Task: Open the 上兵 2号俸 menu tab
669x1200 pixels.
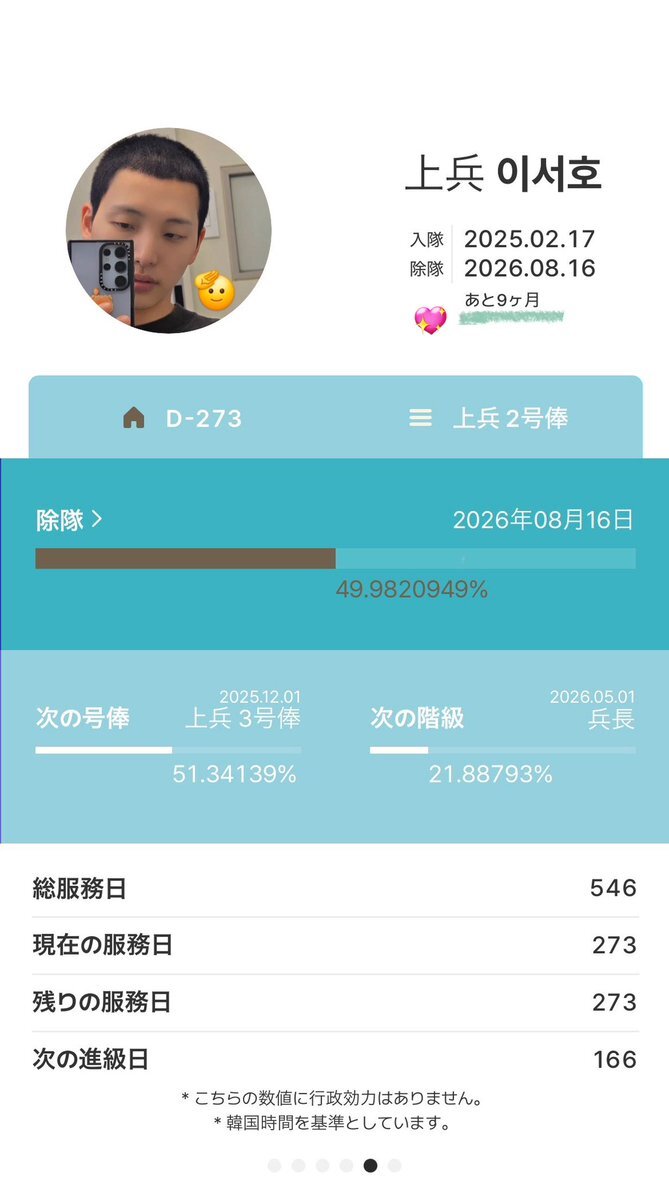Action: tap(489, 418)
